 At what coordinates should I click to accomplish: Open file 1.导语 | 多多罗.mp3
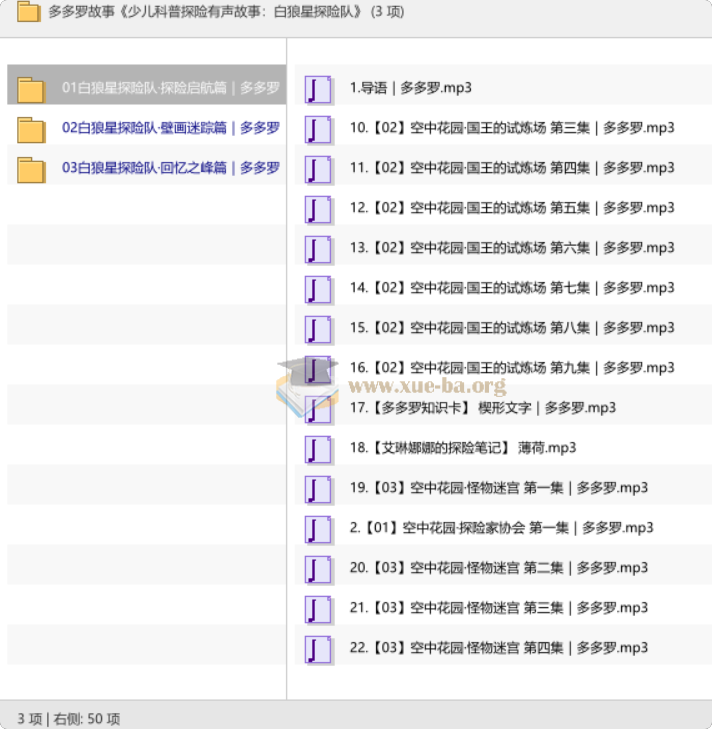coord(410,88)
